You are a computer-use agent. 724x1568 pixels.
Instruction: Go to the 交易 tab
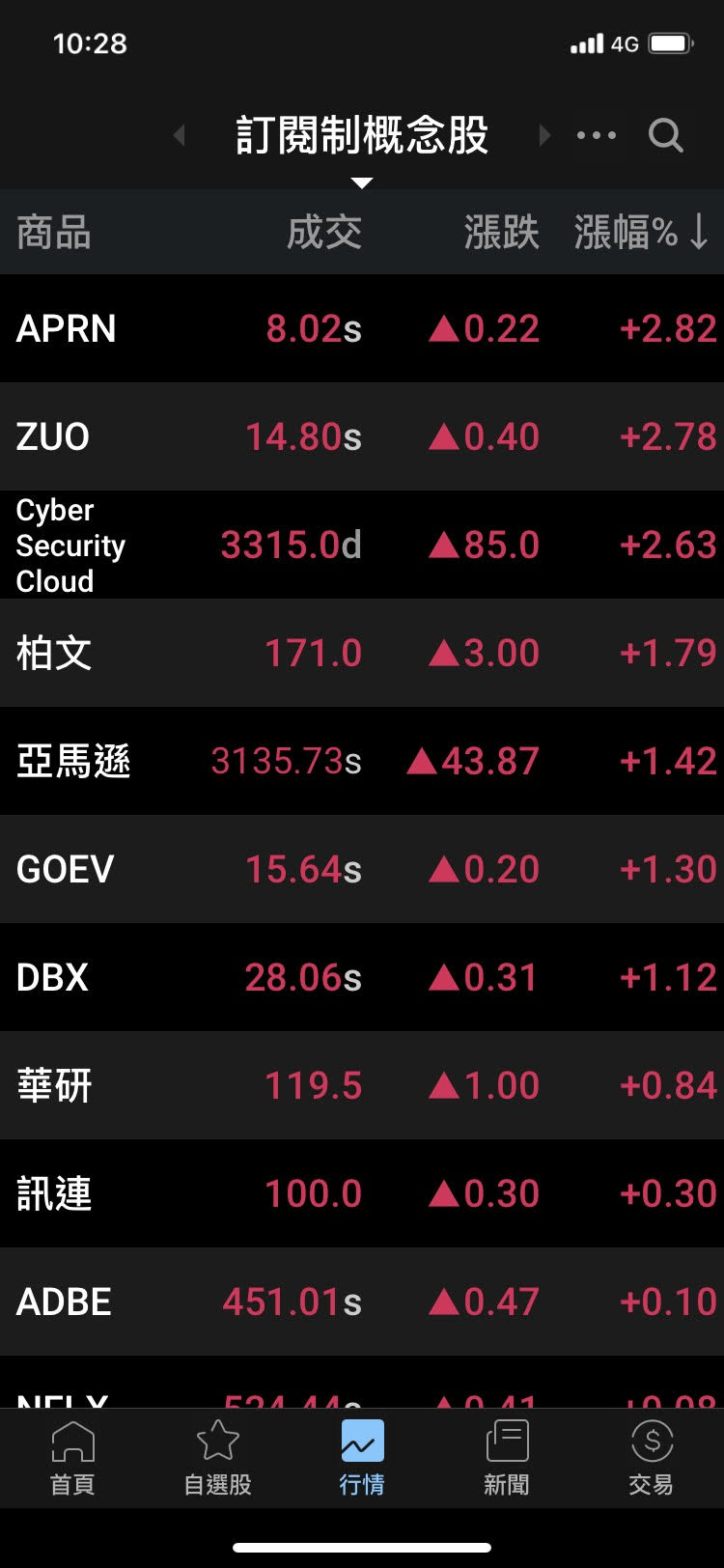pyautogui.click(x=652, y=1458)
